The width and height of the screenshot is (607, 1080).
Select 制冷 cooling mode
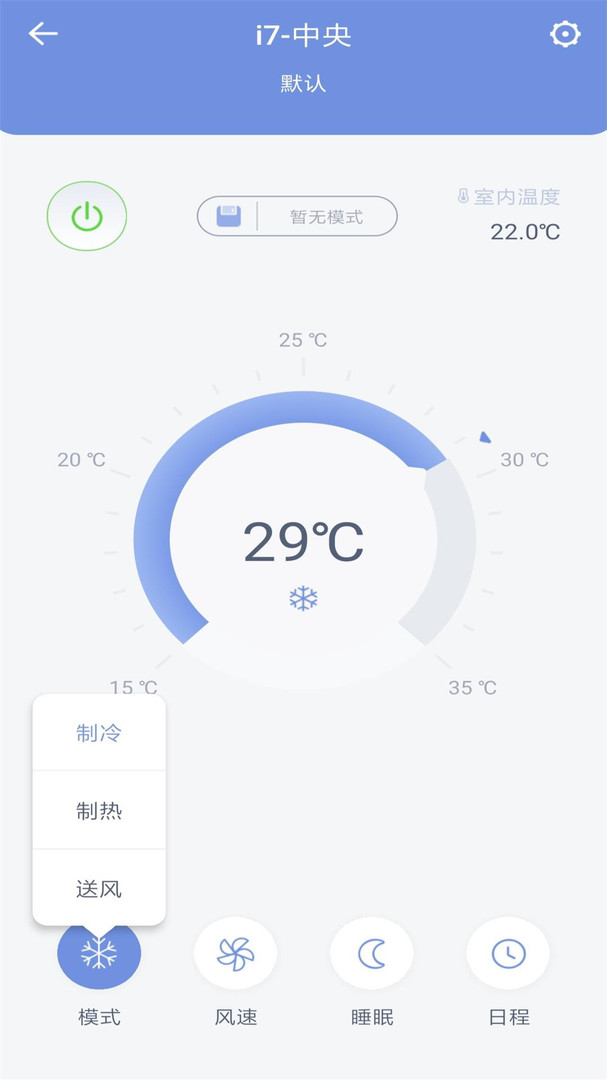[99, 733]
